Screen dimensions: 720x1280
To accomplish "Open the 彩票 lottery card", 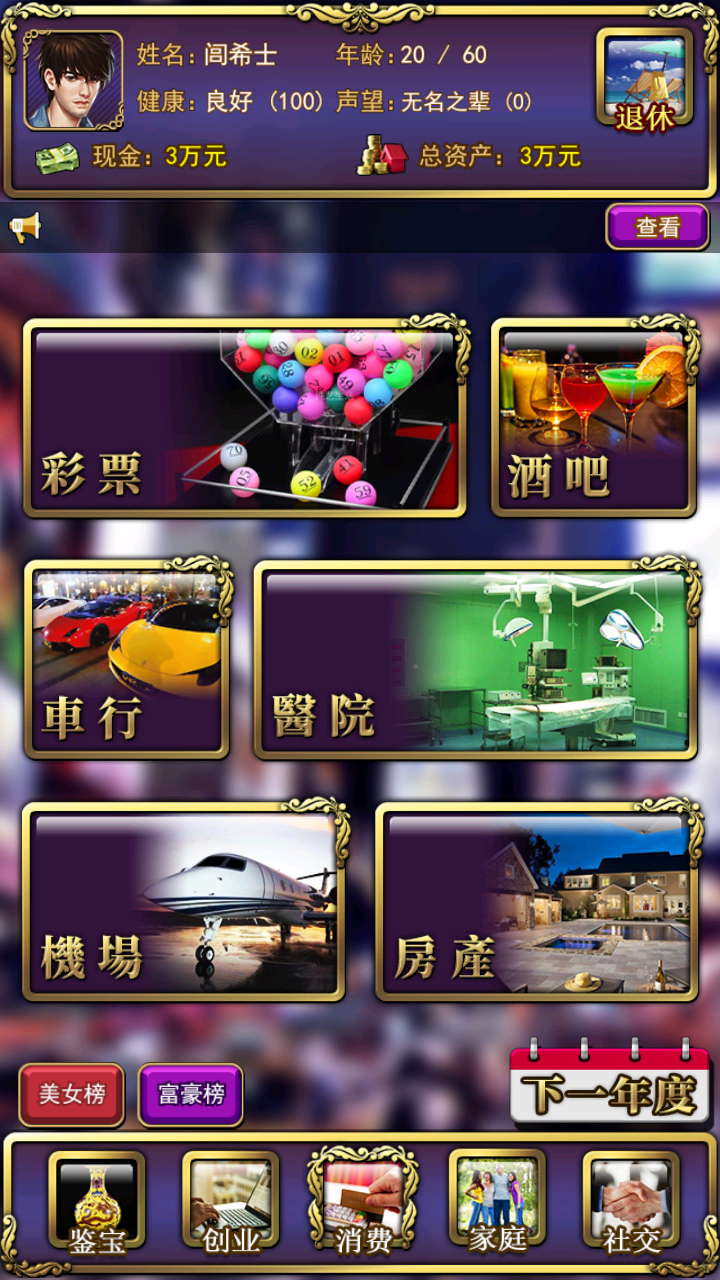I will (x=245, y=418).
